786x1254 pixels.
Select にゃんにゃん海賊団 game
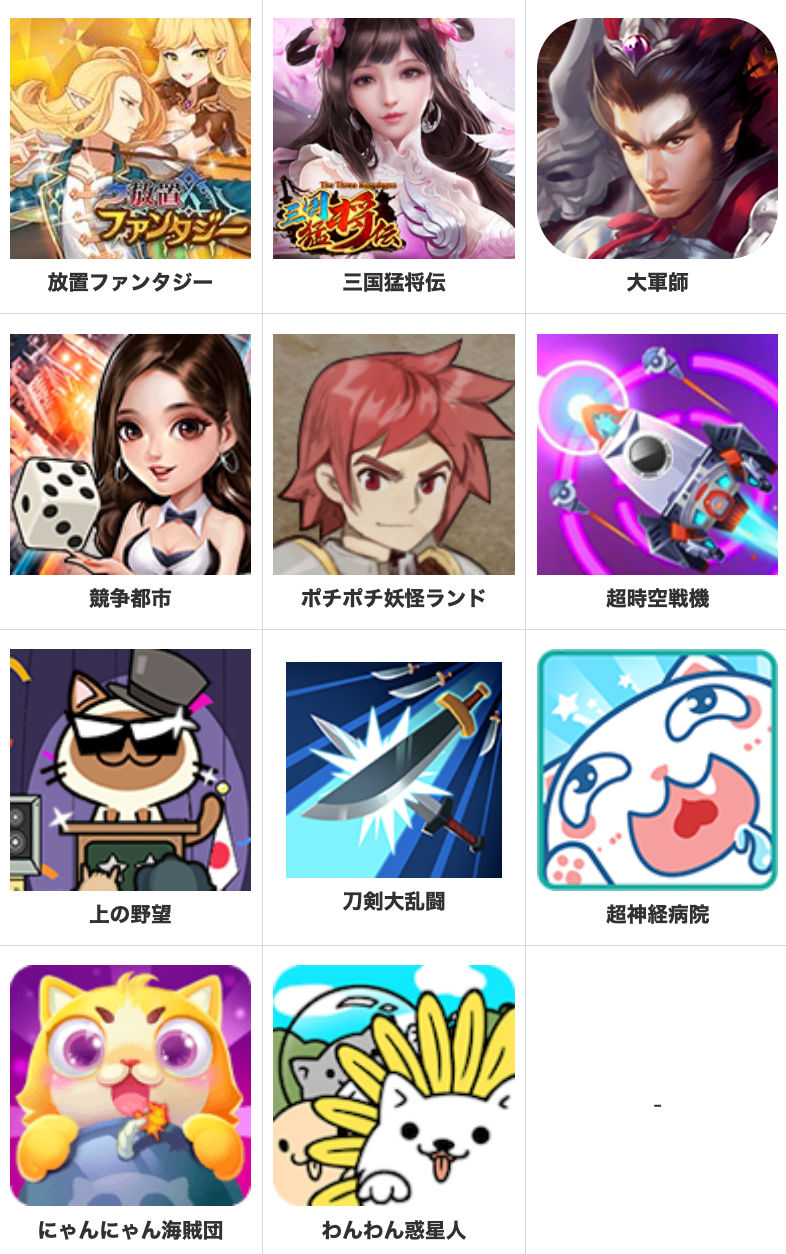[130, 1085]
